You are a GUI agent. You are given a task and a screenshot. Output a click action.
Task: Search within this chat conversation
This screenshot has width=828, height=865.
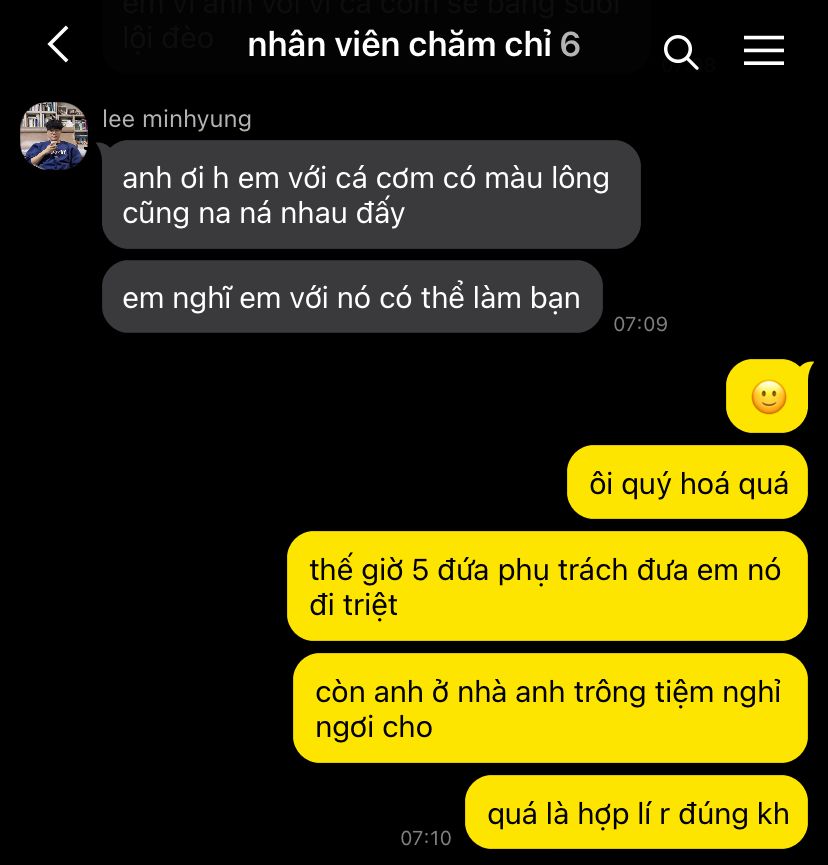(x=681, y=52)
